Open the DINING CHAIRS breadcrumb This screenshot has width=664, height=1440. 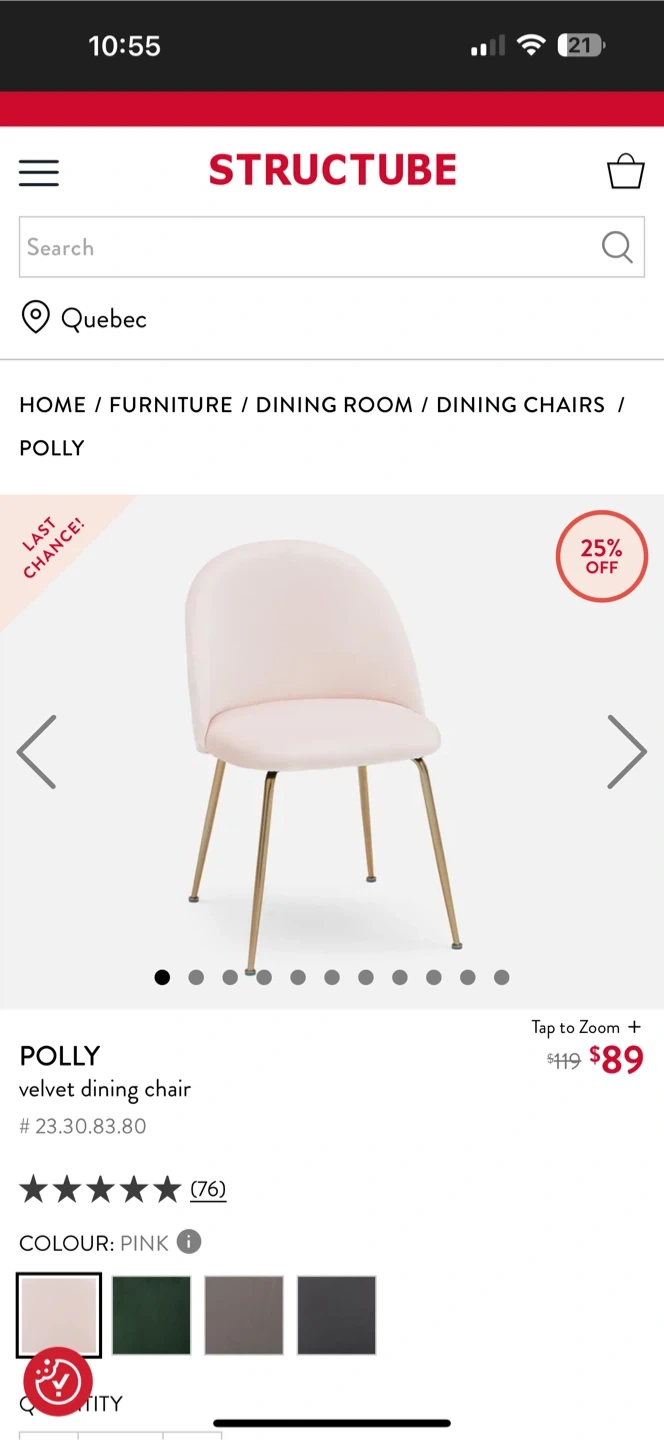[520, 405]
